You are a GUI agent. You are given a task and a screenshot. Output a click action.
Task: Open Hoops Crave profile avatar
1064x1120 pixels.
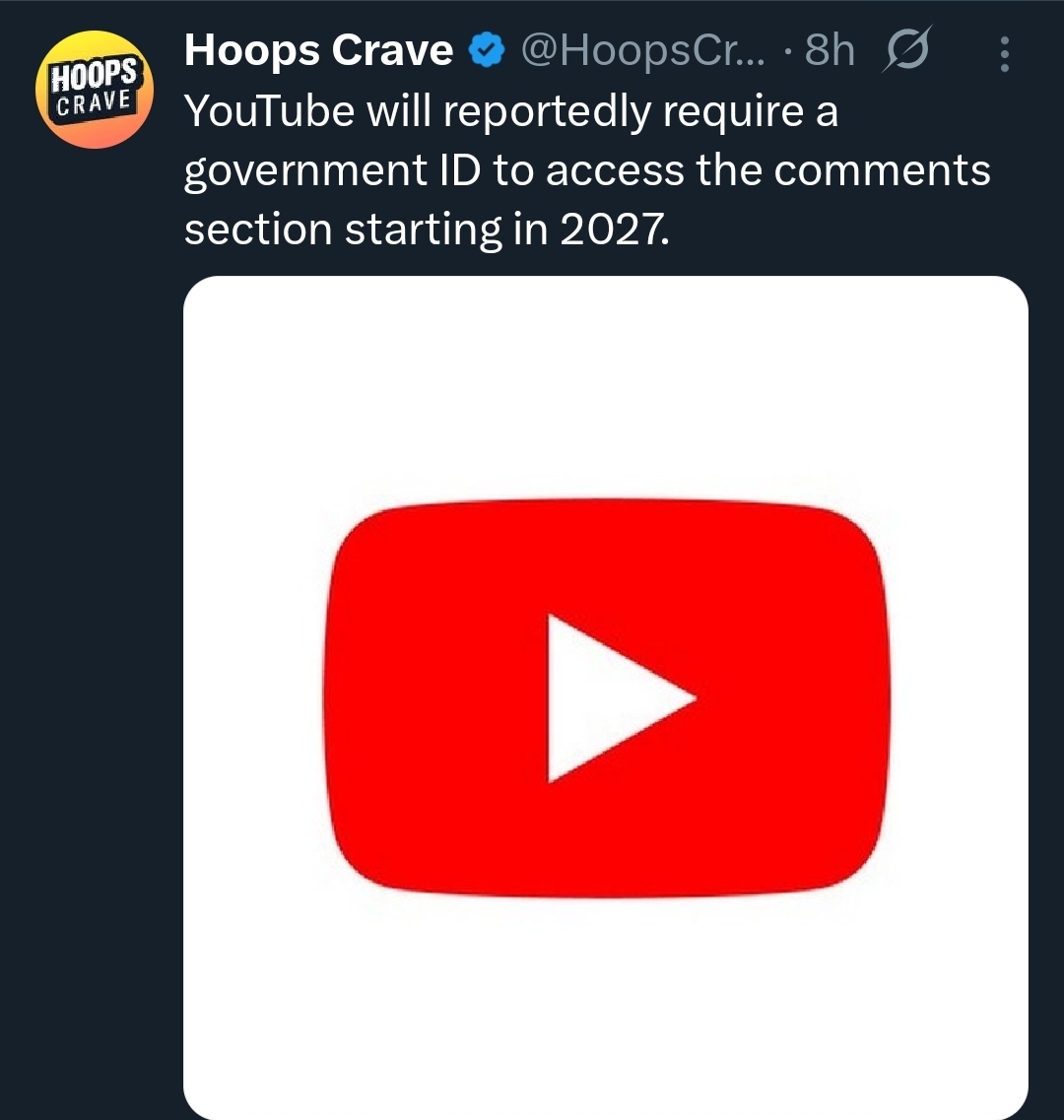94,90
